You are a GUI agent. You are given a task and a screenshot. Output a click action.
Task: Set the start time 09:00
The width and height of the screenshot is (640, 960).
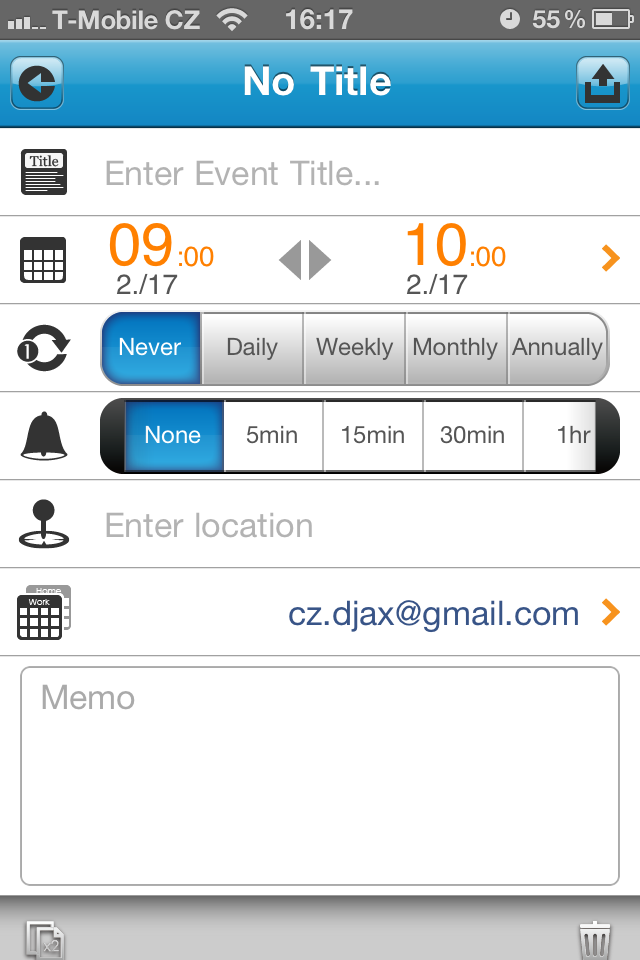tap(160, 258)
